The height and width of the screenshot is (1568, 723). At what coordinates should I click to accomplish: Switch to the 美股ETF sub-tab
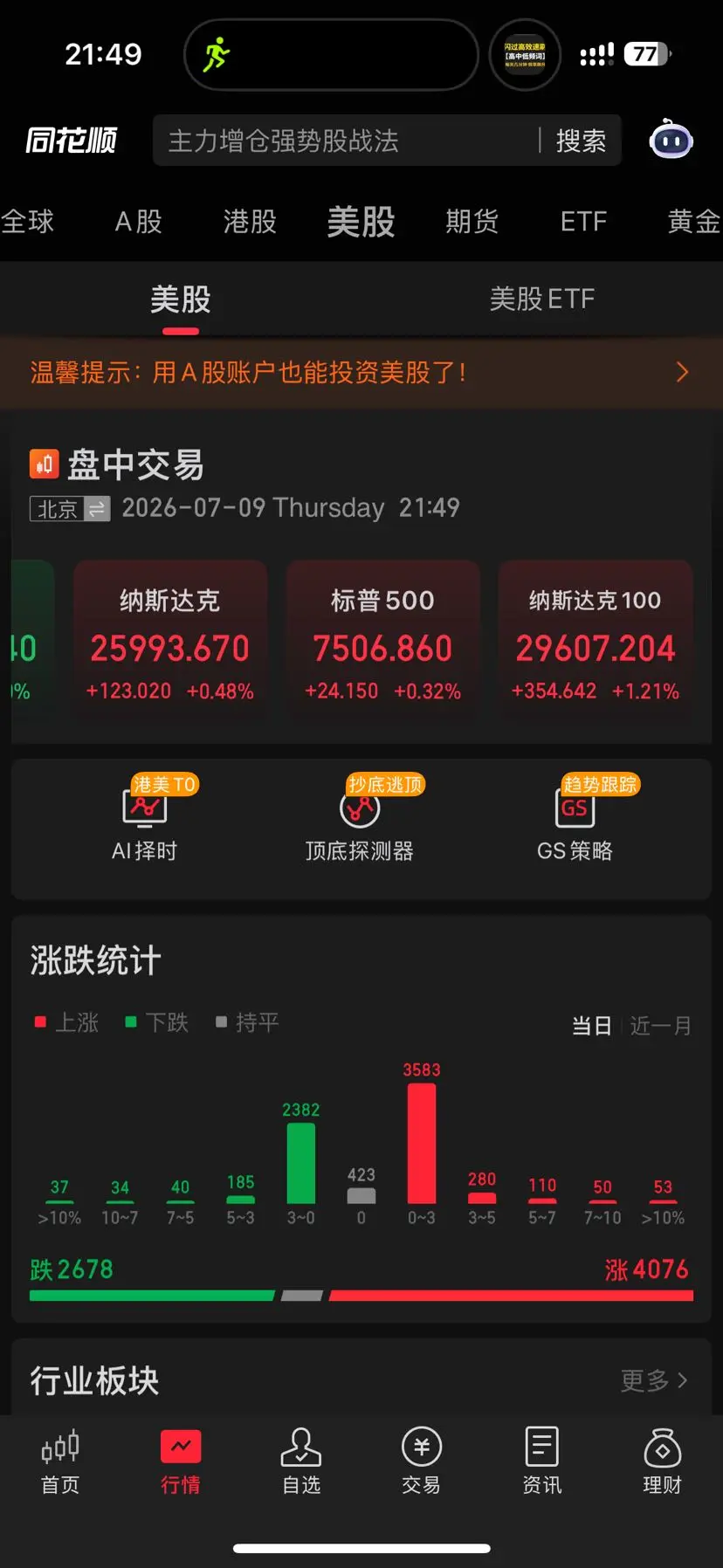tap(542, 299)
